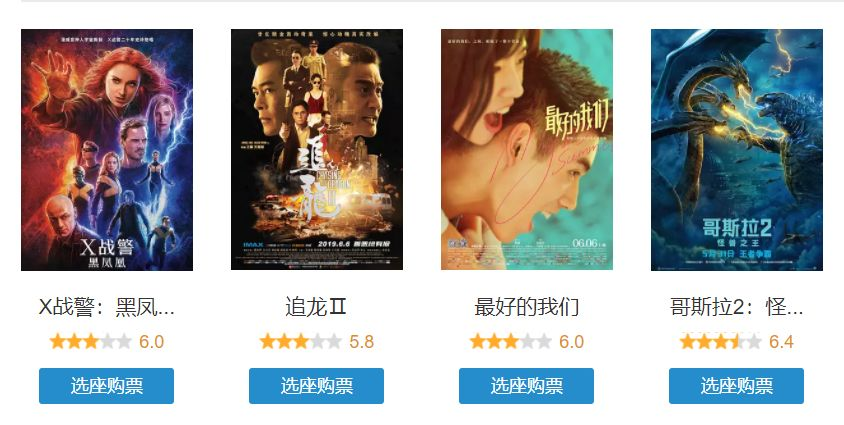The image size is (844, 425).
Task: Buy tickets for 追龙II
Action: [x=316, y=386]
